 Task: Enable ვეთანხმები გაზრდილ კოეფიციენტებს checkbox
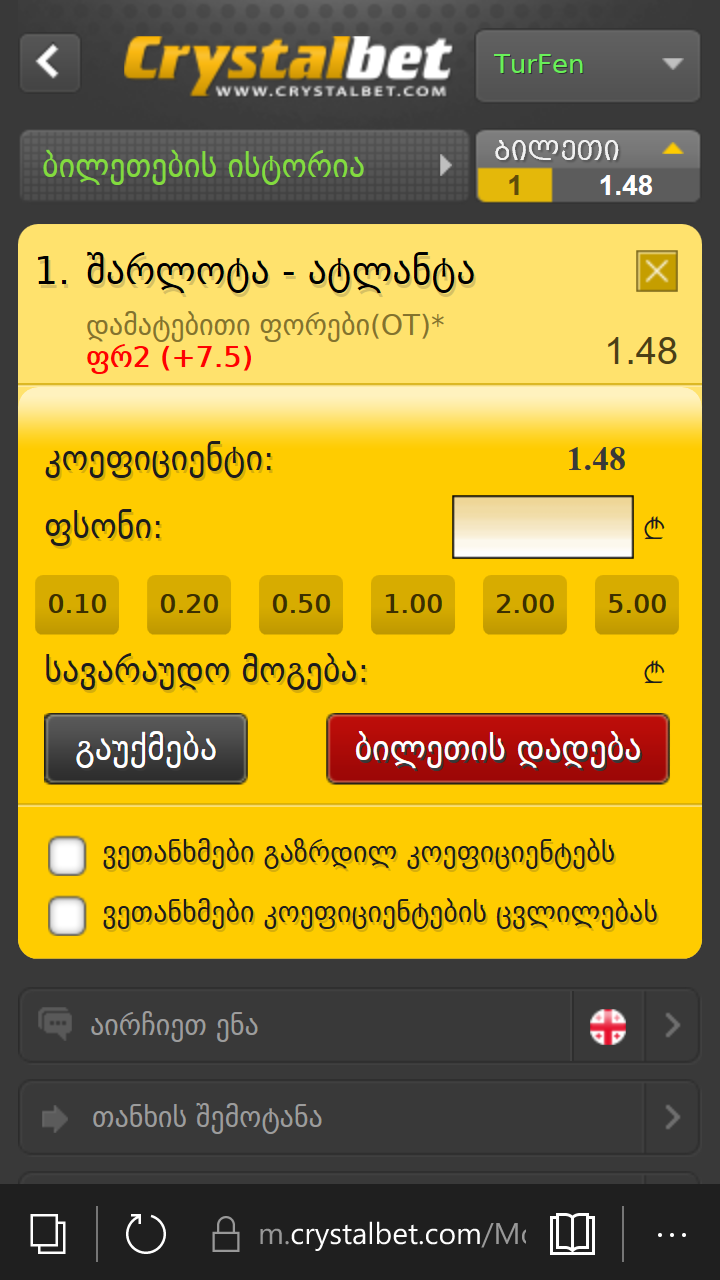[67, 856]
